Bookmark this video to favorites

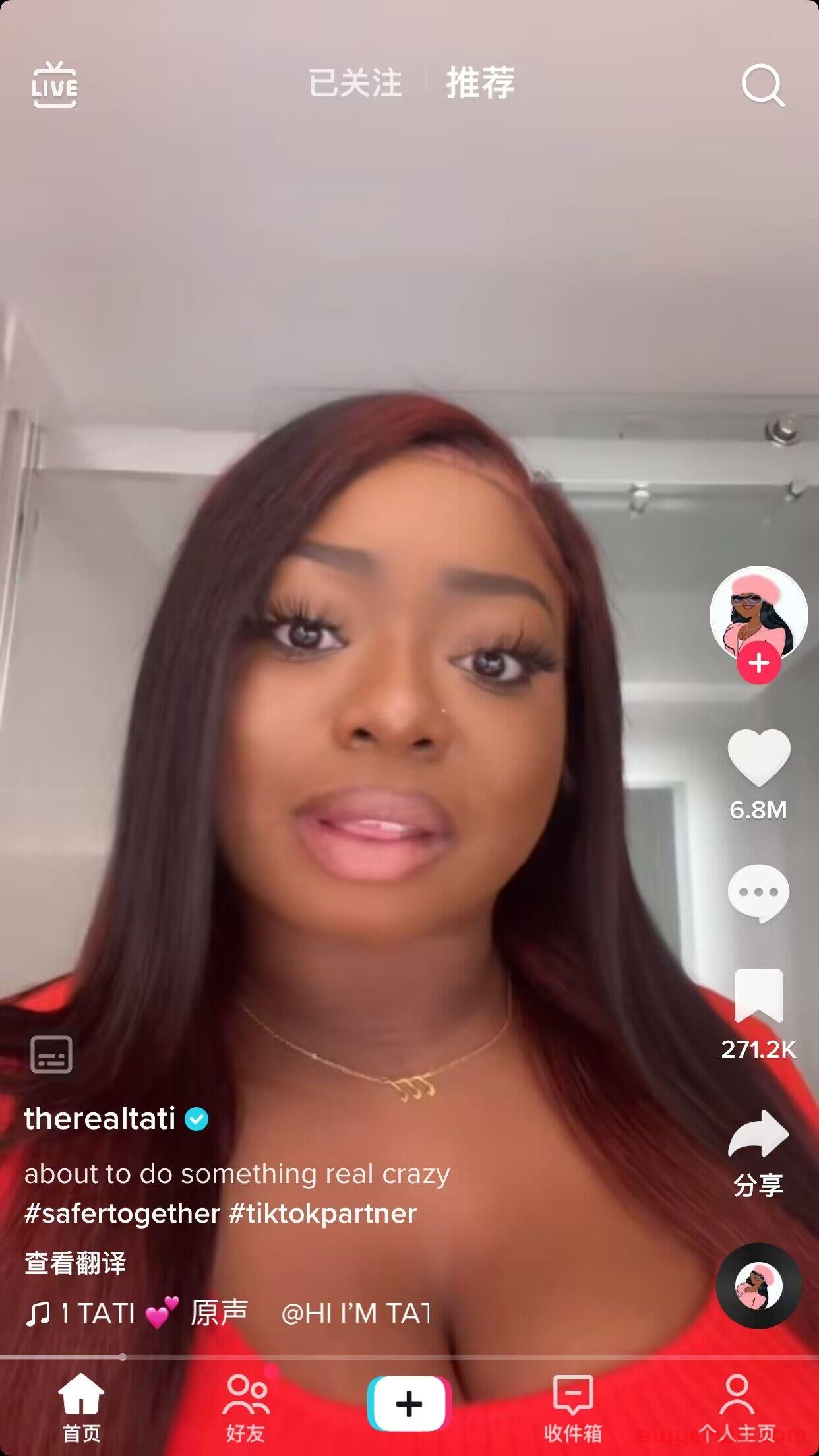pyautogui.click(x=758, y=996)
